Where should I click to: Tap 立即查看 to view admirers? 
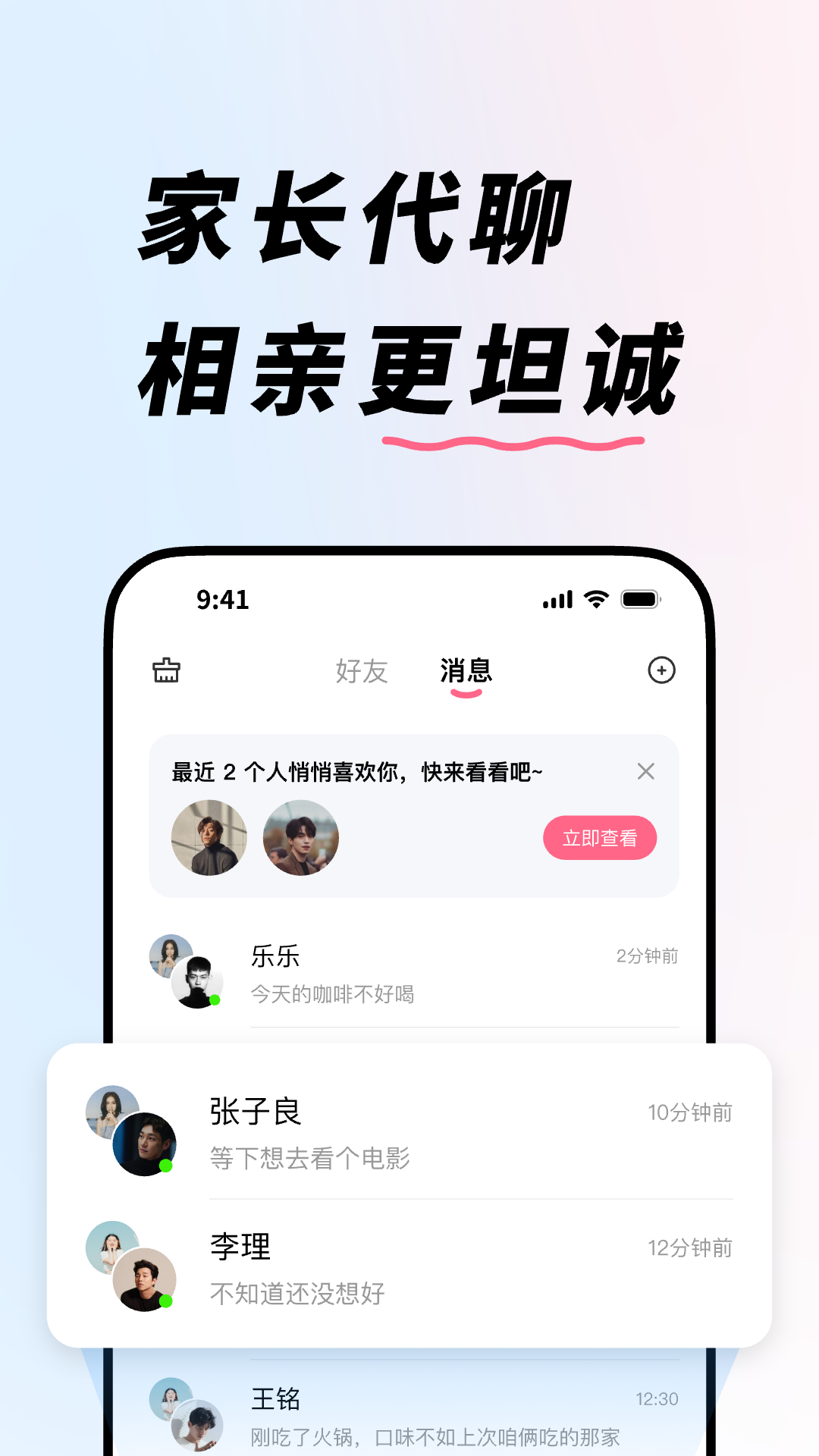coord(599,839)
